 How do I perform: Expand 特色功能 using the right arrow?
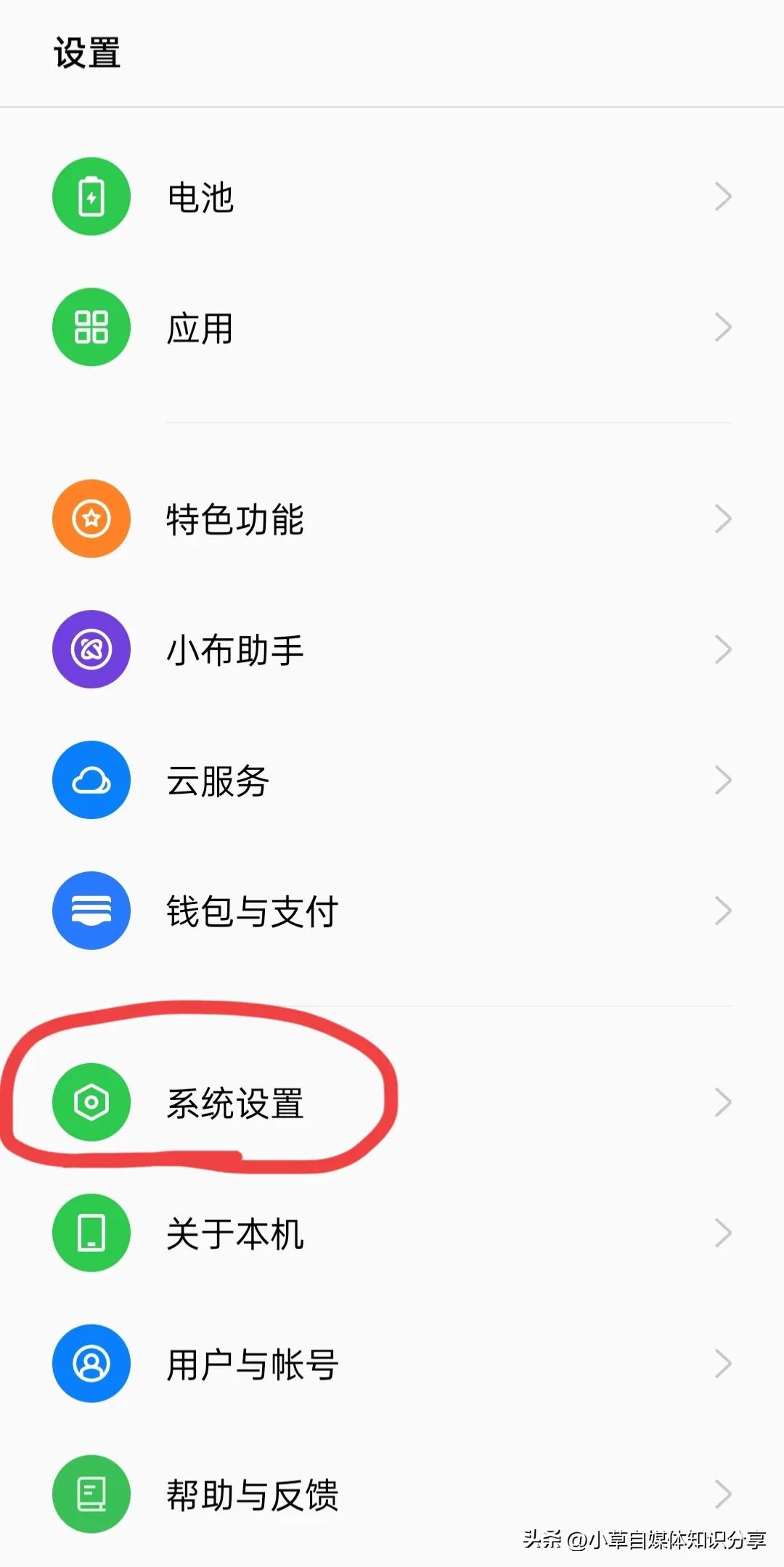click(x=724, y=518)
